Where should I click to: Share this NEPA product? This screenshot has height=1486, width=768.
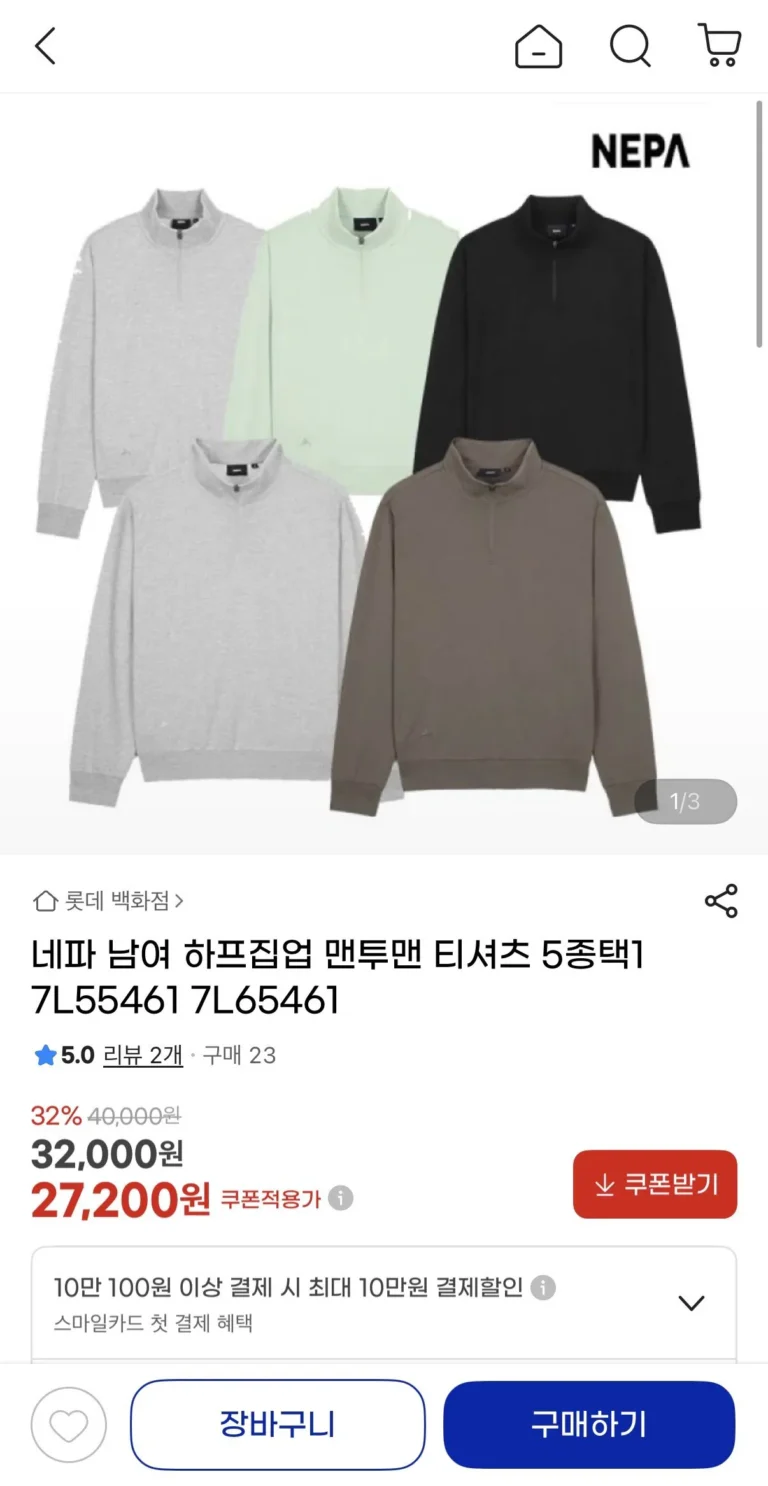[x=721, y=901]
